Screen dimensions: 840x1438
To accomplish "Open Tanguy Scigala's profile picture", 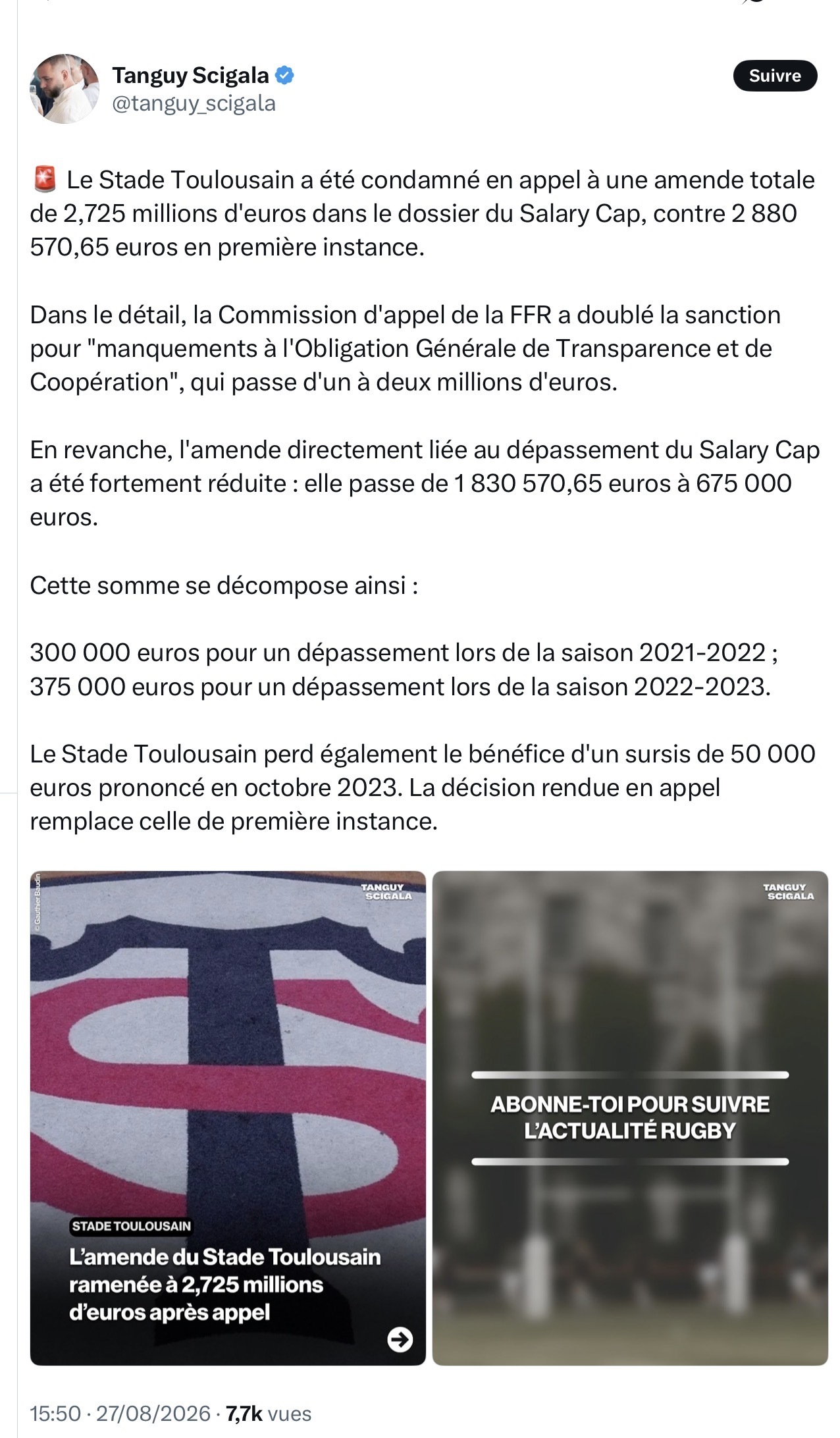I will (65, 89).
